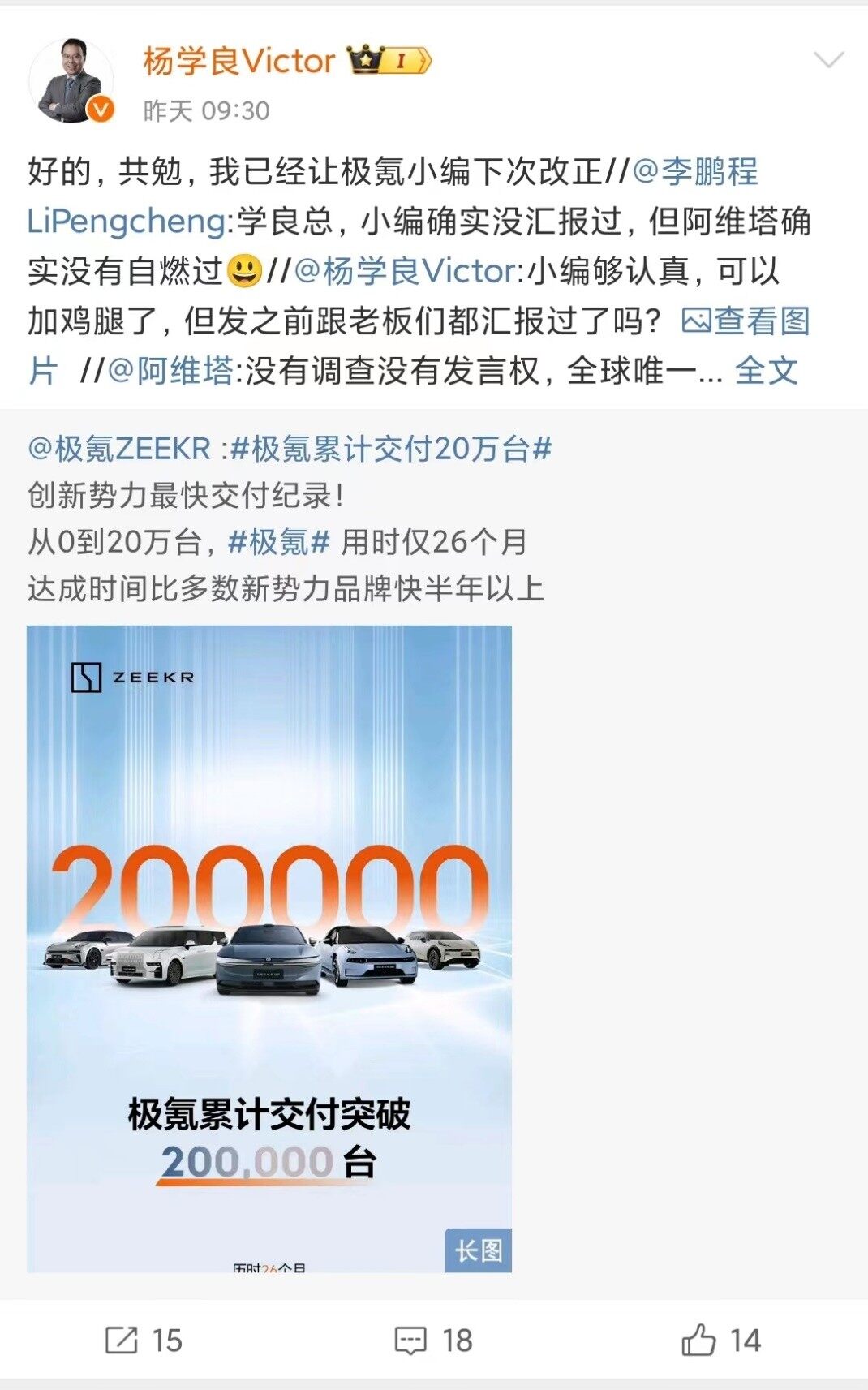The image size is (868, 1390).
Task: Open the ZEEKR 200000 long image
Action: [269, 948]
